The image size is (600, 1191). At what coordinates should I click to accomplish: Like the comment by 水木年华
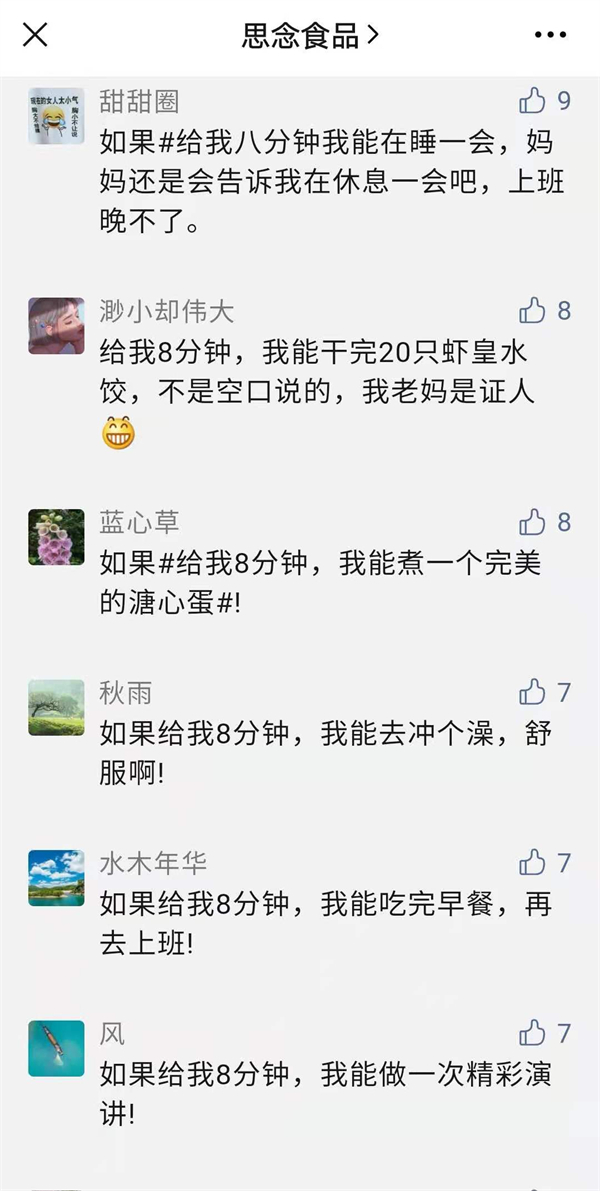[x=533, y=862]
